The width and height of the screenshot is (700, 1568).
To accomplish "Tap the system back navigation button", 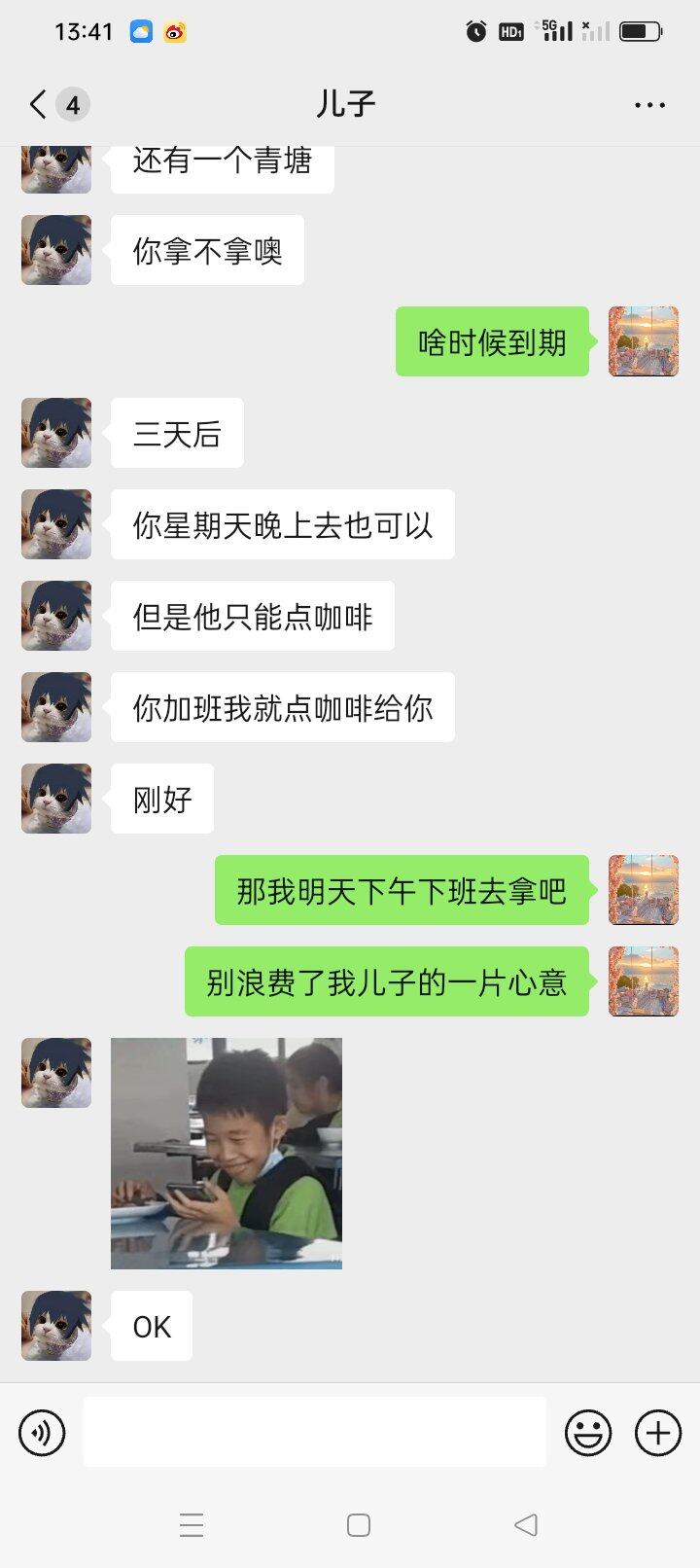I will click(526, 1525).
